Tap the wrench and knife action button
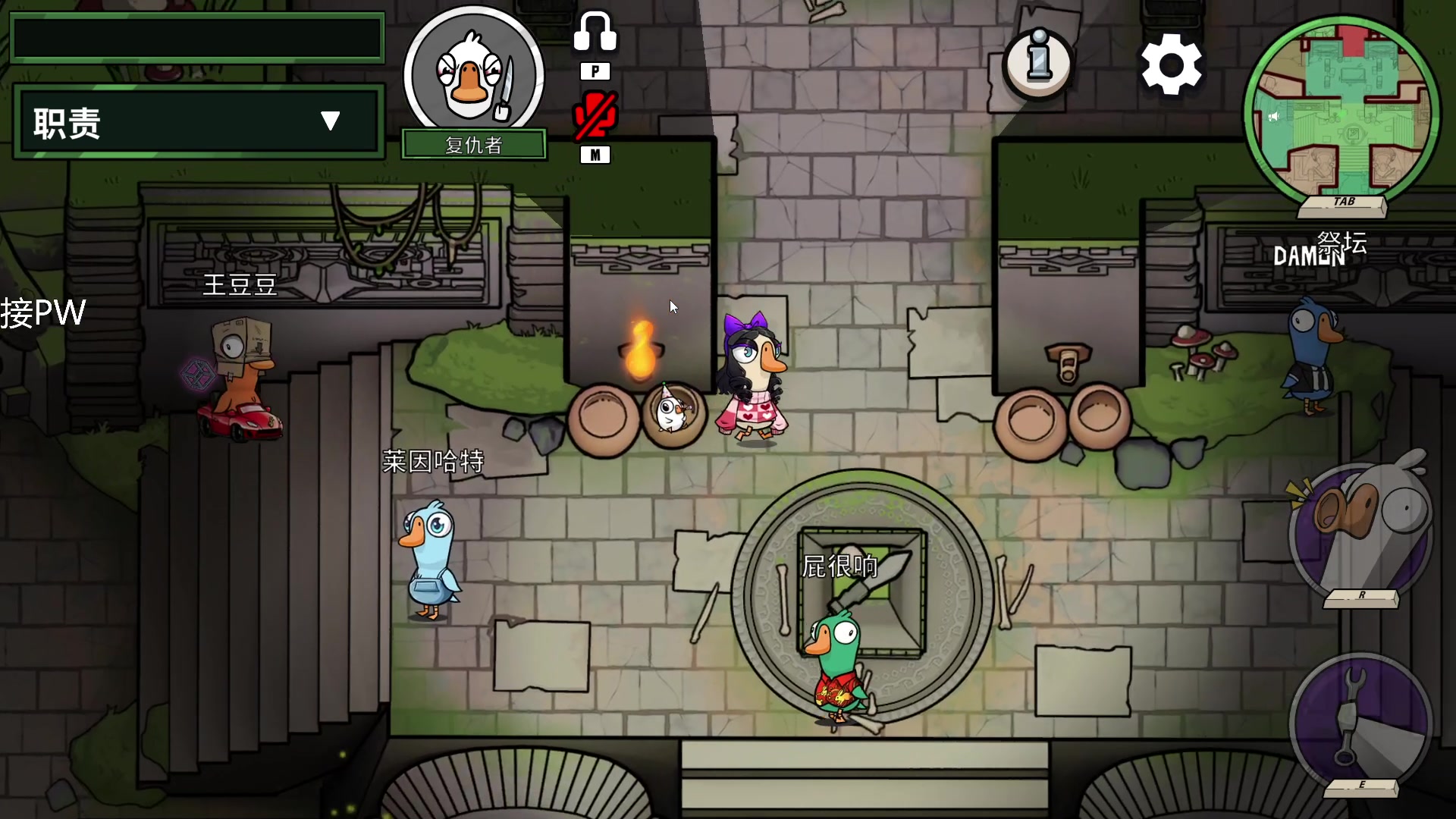The height and width of the screenshot is (819, 1456). point(1360,720)
